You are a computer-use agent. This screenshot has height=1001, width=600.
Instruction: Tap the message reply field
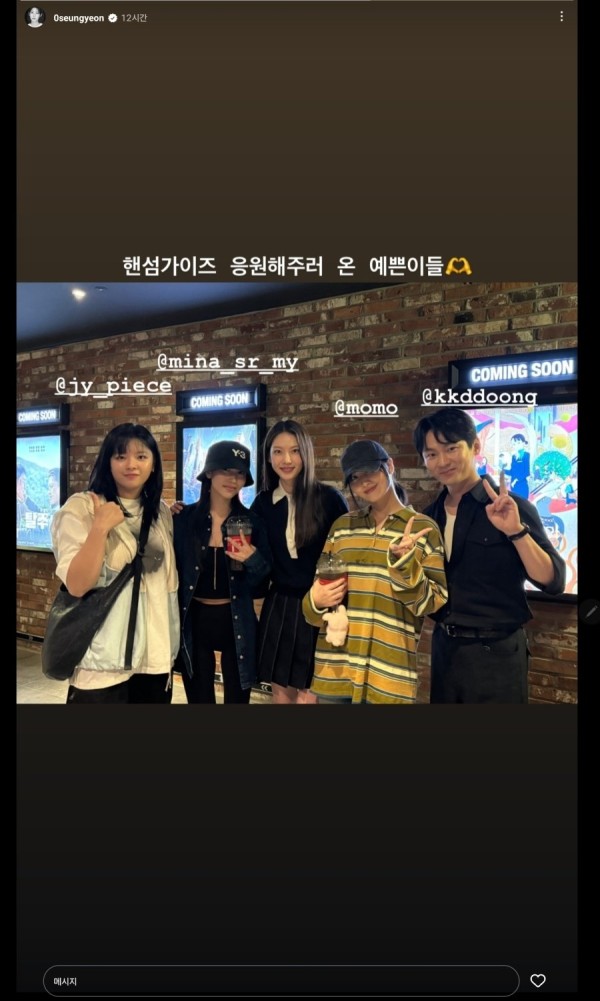280,980
